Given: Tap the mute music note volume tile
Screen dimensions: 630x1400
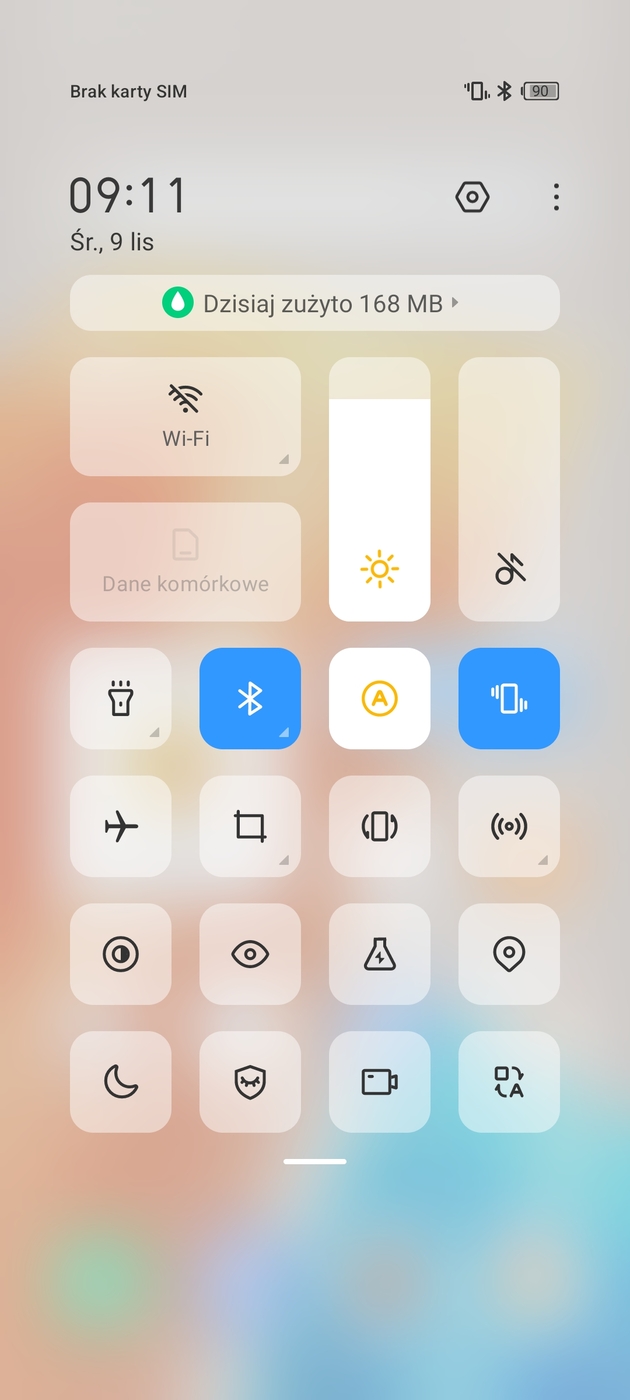Looking at the screenshot, I should coord(509,489).
